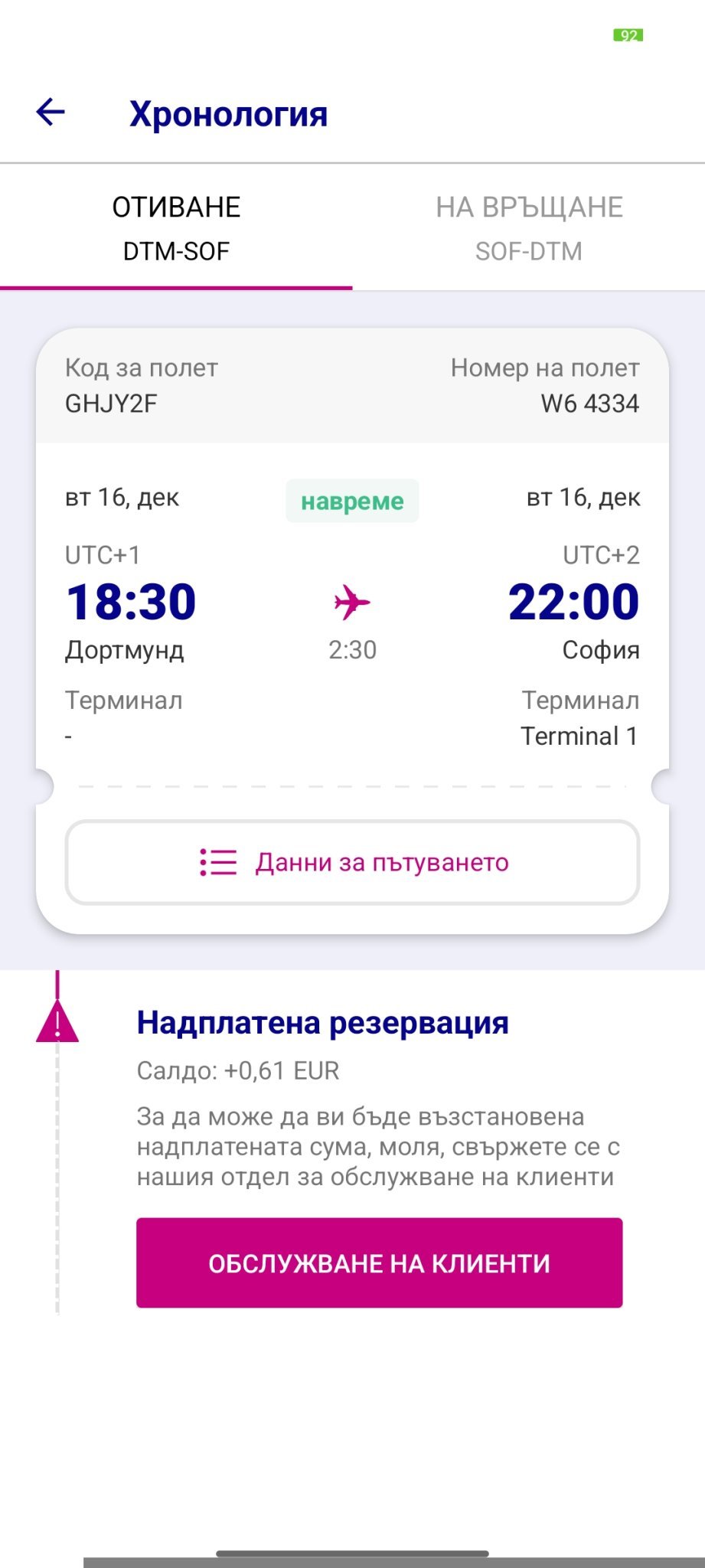Screen dimensions: 705x1568
Task: Go back using the arrow icon
Action: pyautogui.click(x=51, y=113)
